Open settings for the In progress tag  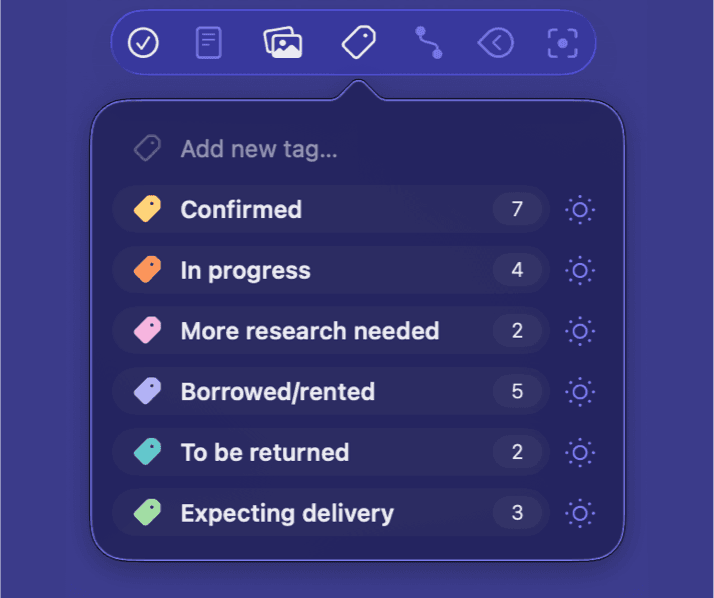tap(580, 270)
